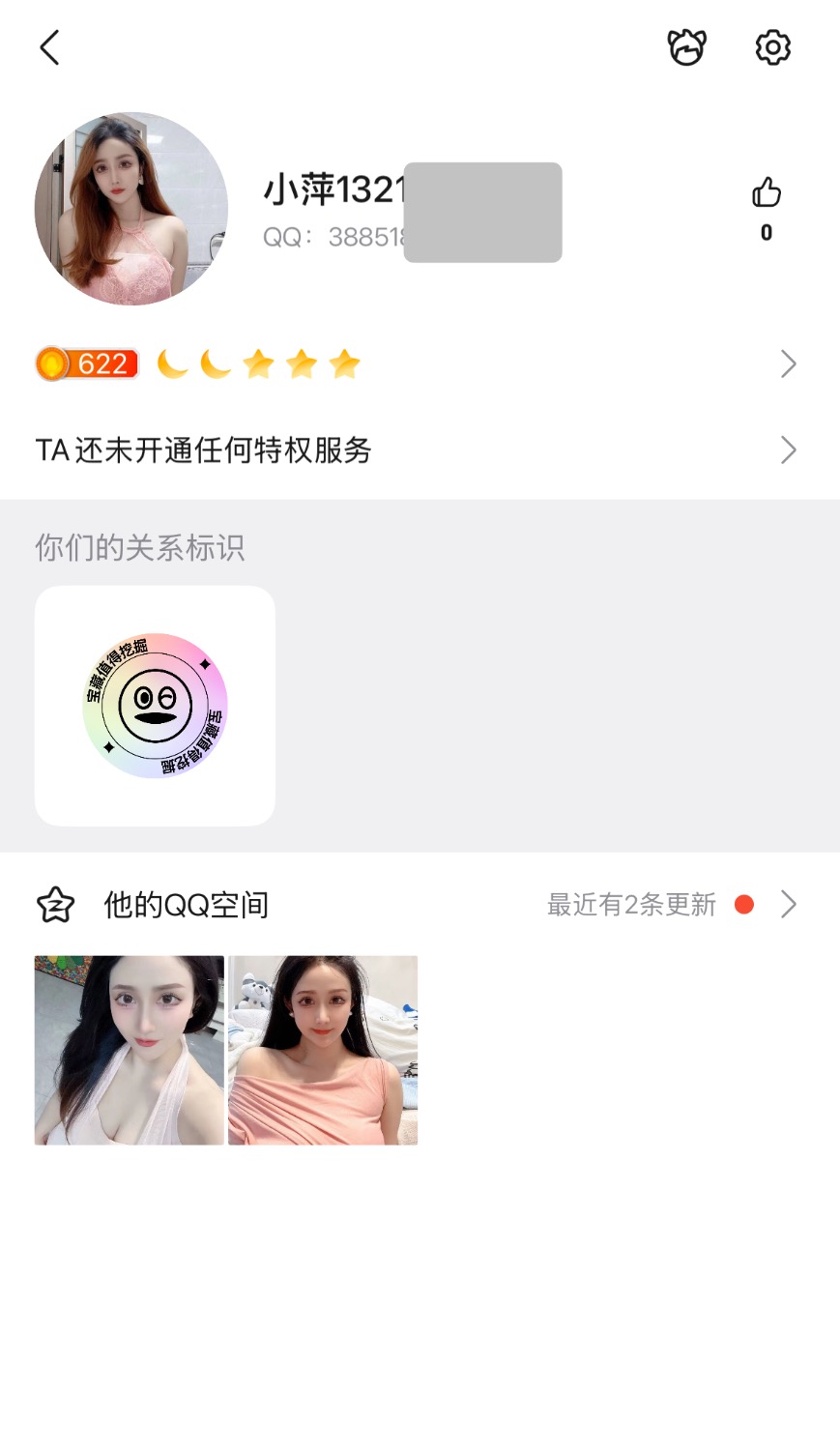View the QQ空间 photo with white top
840x1450 pixels.
130,1051
